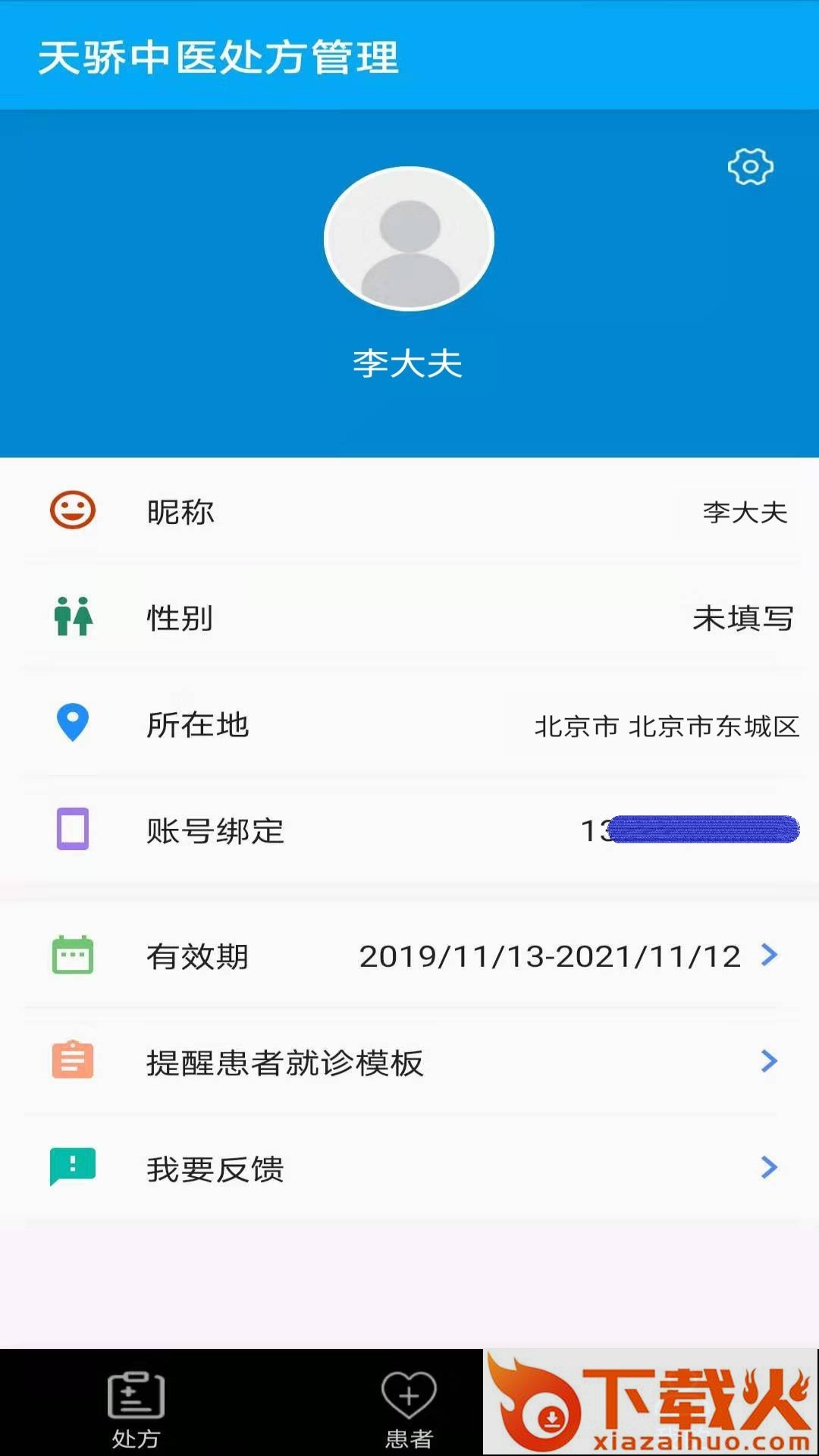The image size is (819, 1456).
Task: Open the 性别 gender row
Action: pos(409,618)
